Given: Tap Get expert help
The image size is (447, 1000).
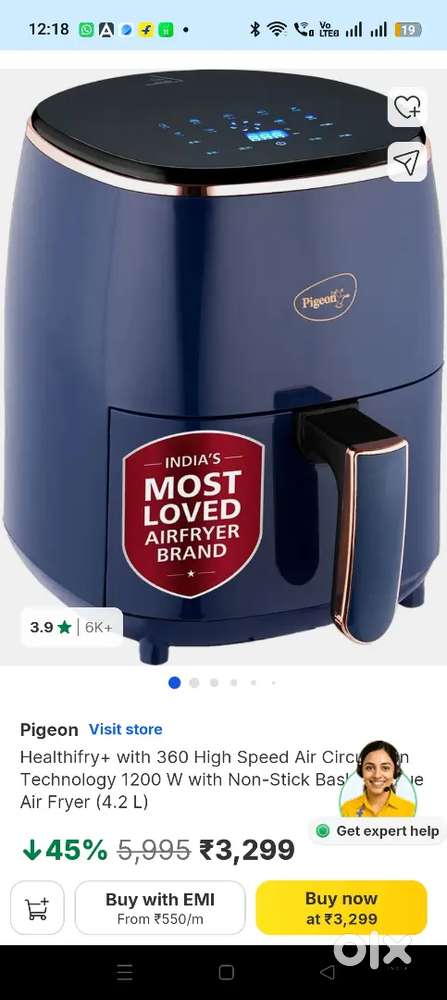Looking at the screenshot, I should (379, 831).
